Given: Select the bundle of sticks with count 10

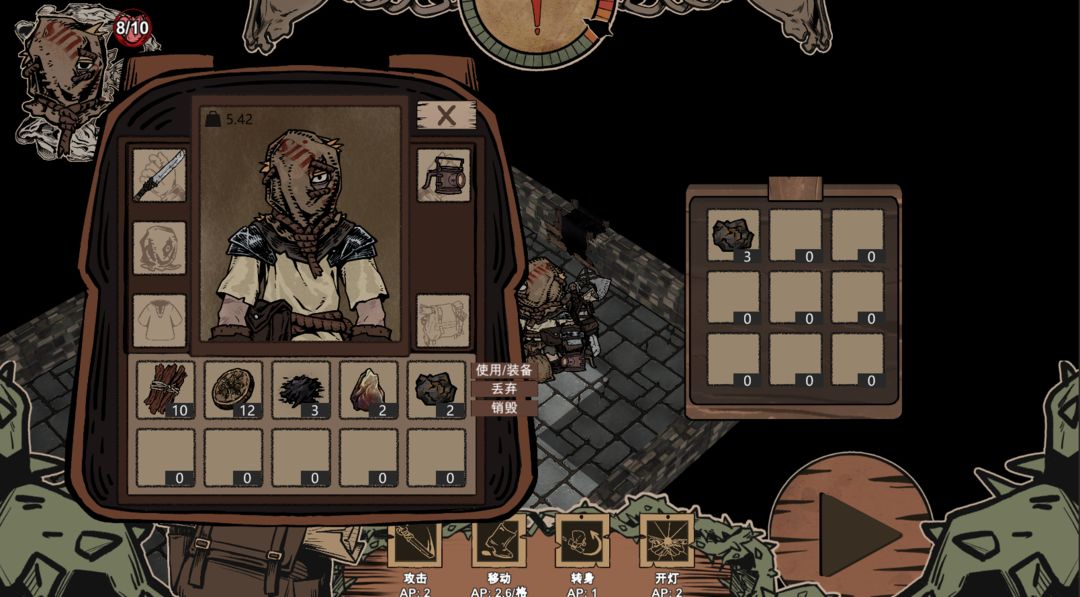Looking at the screenshot, I should 165,389.
